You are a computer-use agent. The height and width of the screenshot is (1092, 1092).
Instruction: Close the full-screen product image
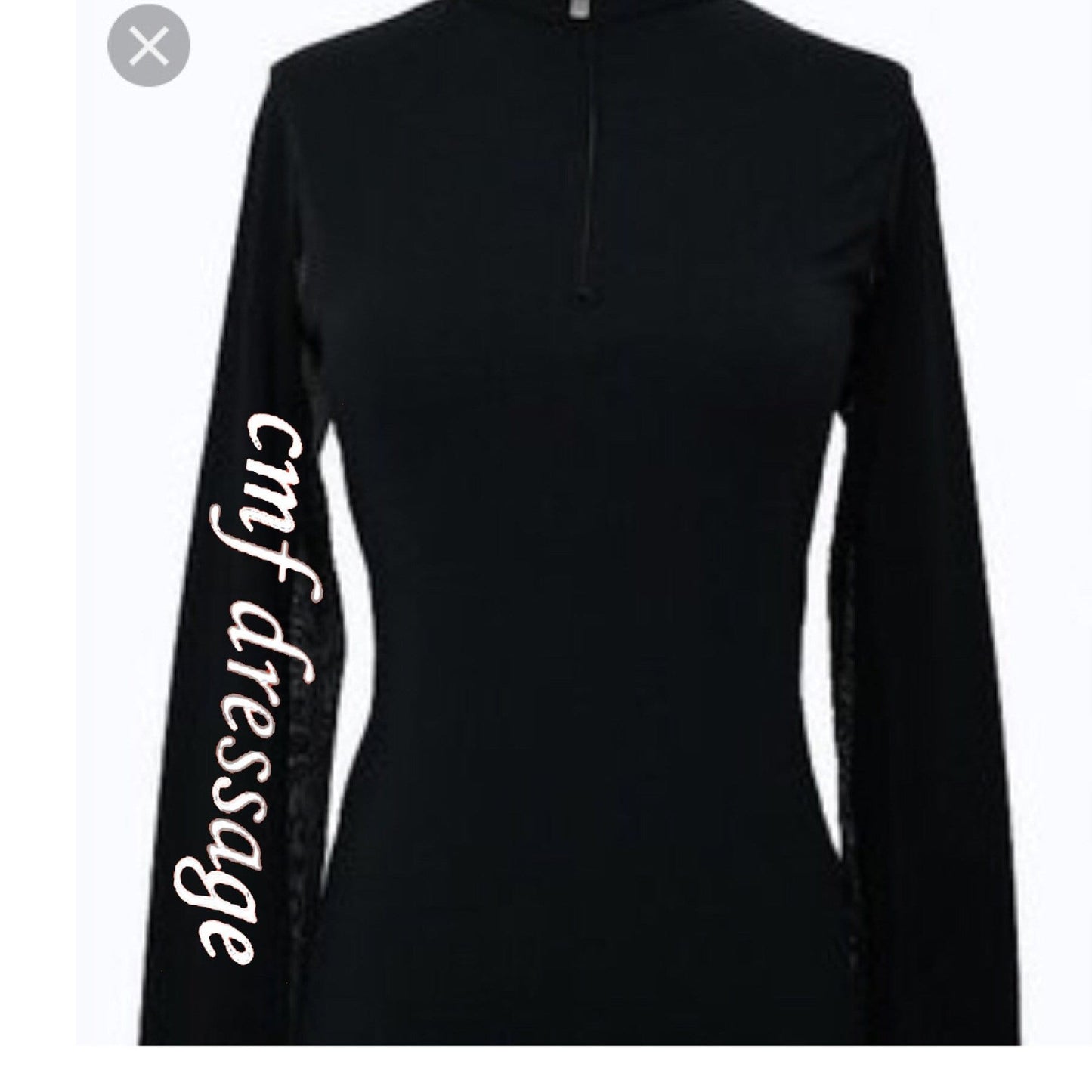coord(149,47)
